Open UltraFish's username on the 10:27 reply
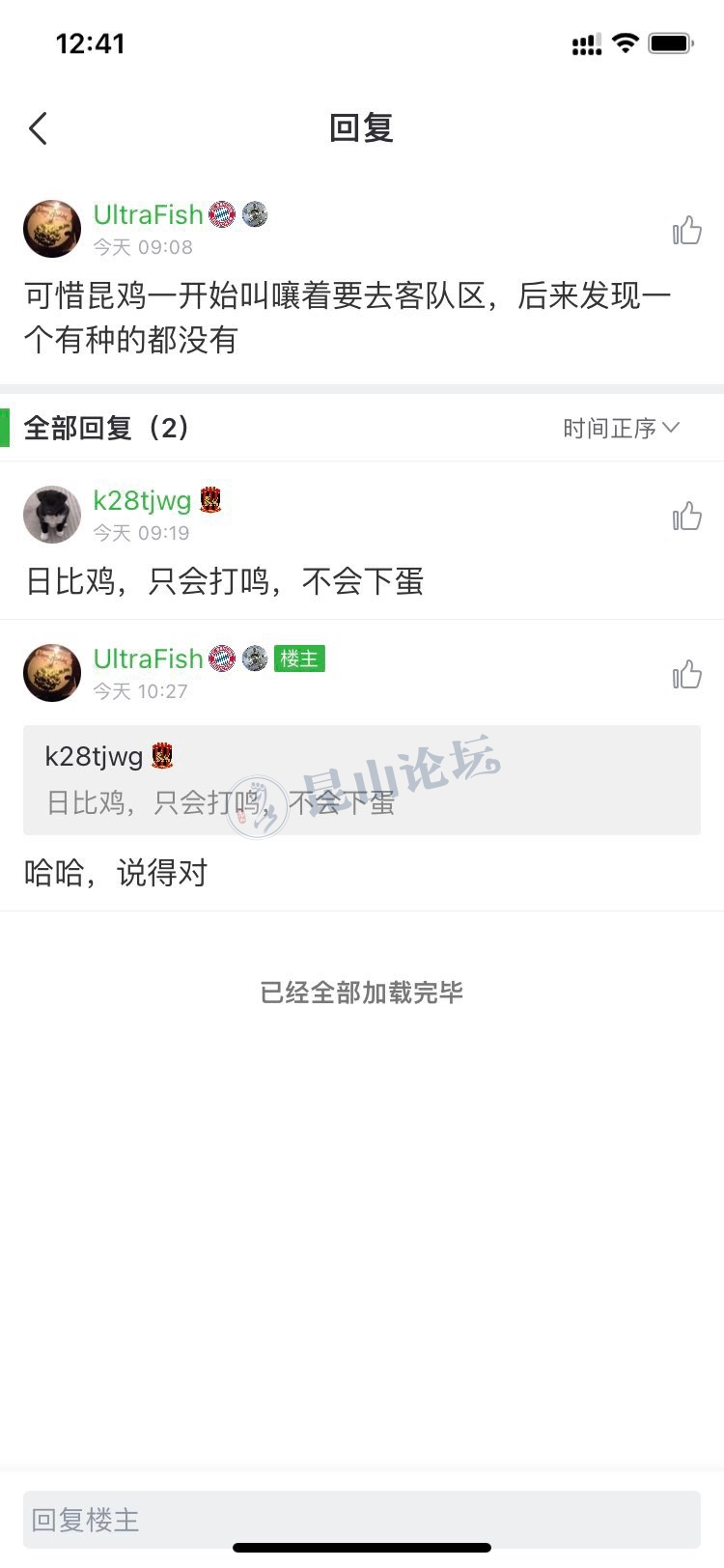 148,658
